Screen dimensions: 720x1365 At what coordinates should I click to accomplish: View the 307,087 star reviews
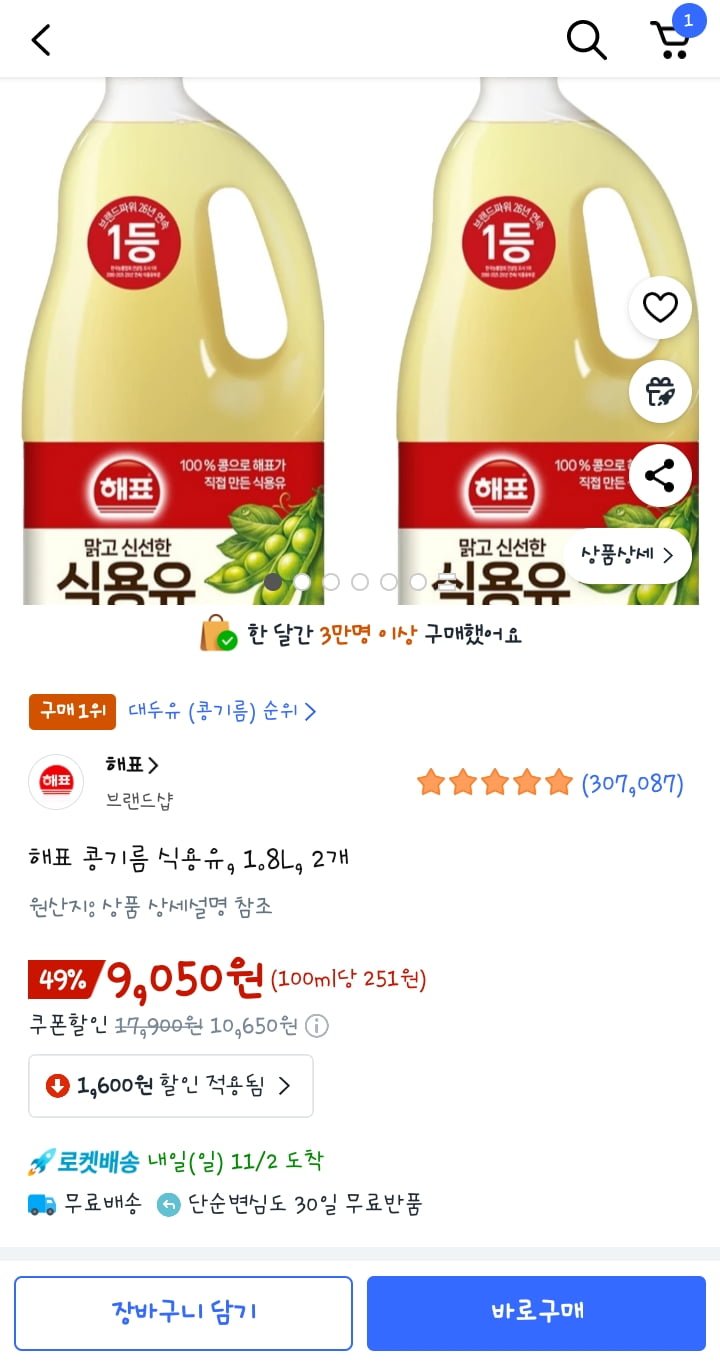click(550, 783)
